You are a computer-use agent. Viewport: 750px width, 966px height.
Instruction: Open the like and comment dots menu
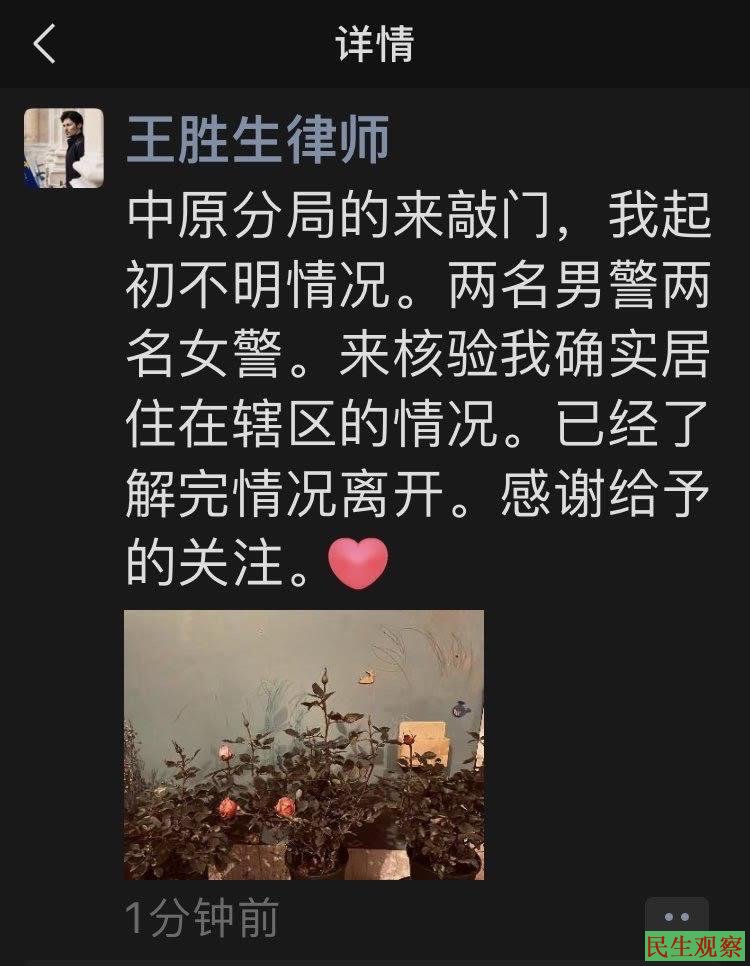(x=677, y=916)
